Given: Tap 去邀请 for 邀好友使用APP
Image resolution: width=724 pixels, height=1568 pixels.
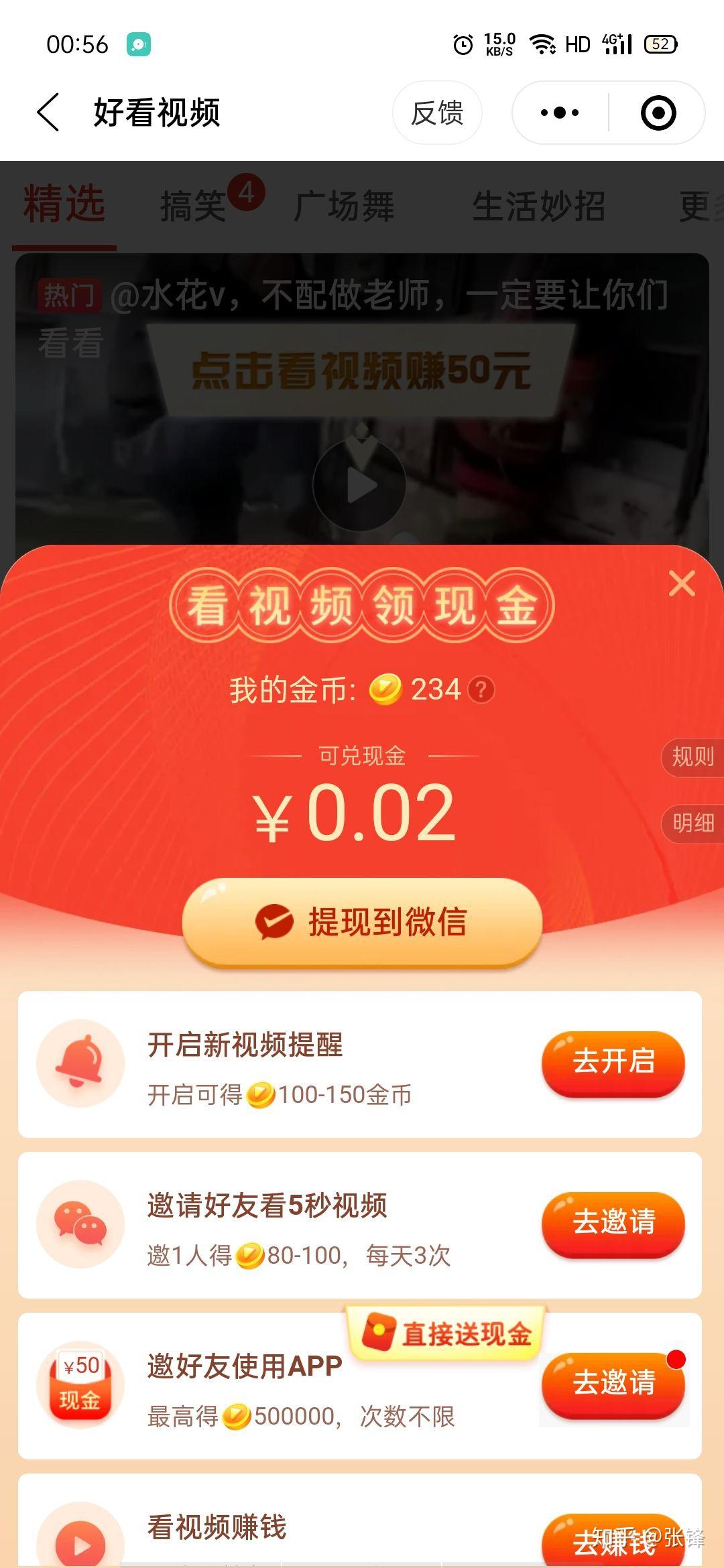Looking at the screenshot, I should [x=613, y=1384].
